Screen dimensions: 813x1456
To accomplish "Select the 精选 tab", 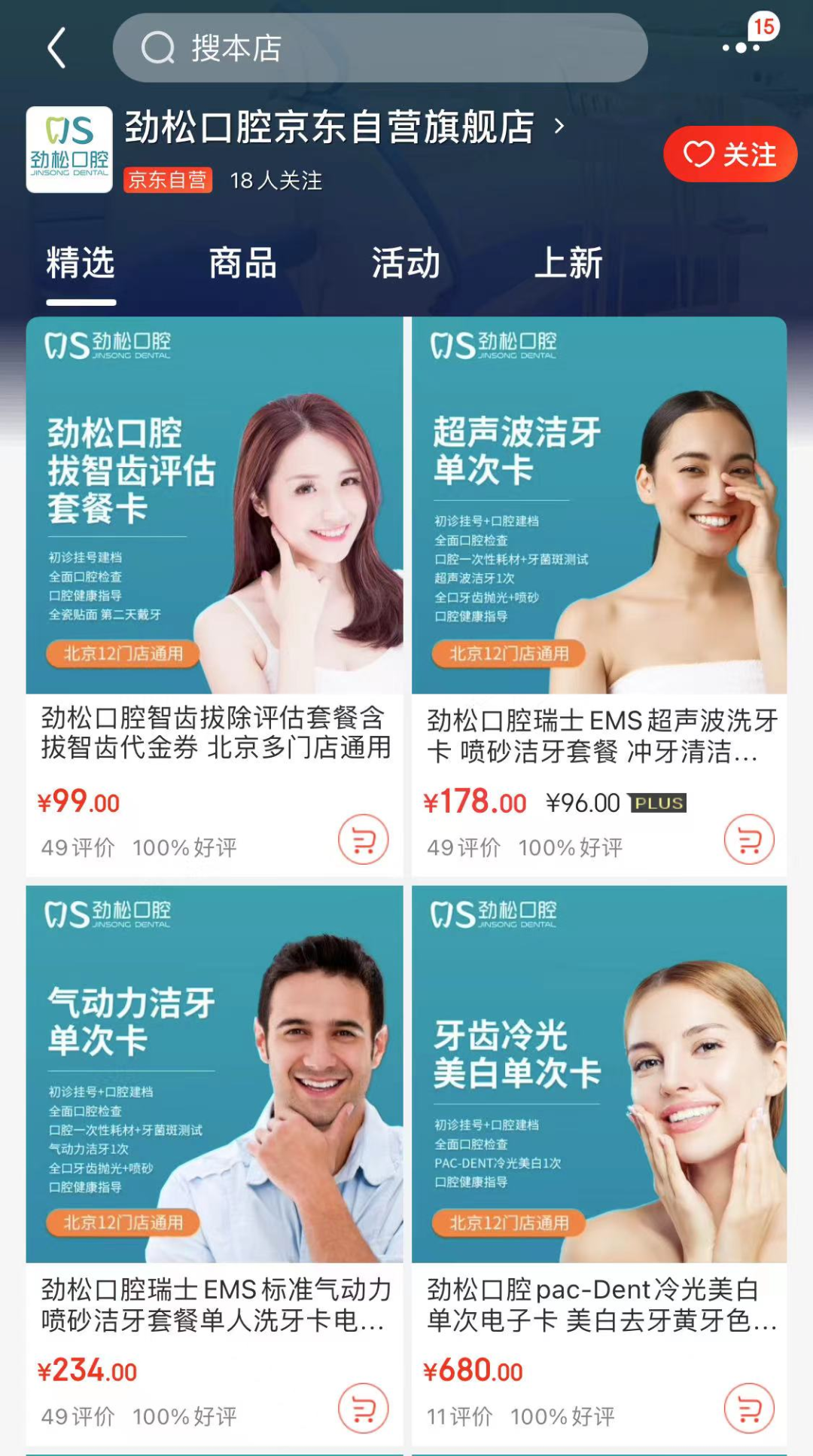I will pos(81,264).
